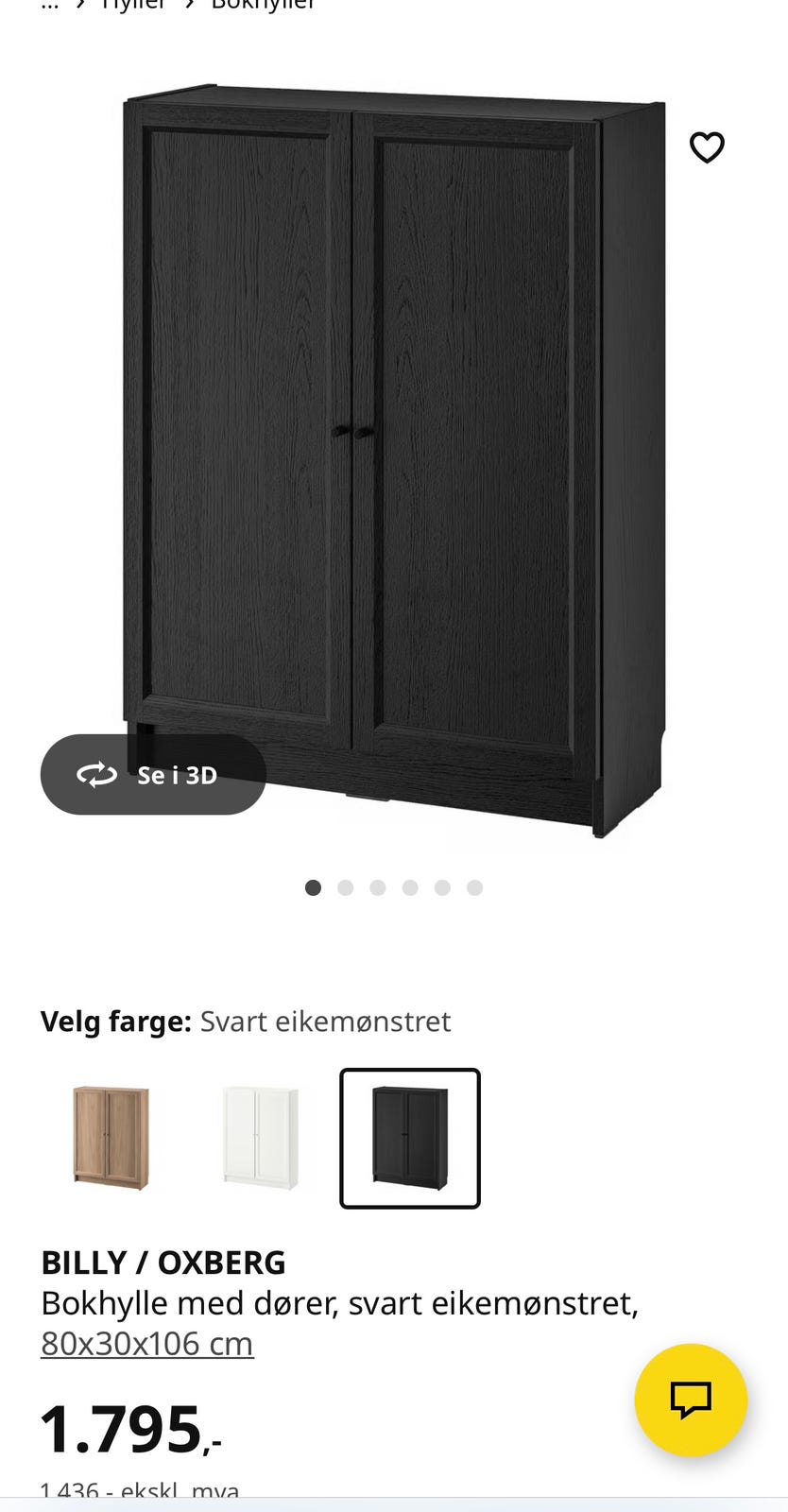Click the Se i 3D button

coord(153,775)
